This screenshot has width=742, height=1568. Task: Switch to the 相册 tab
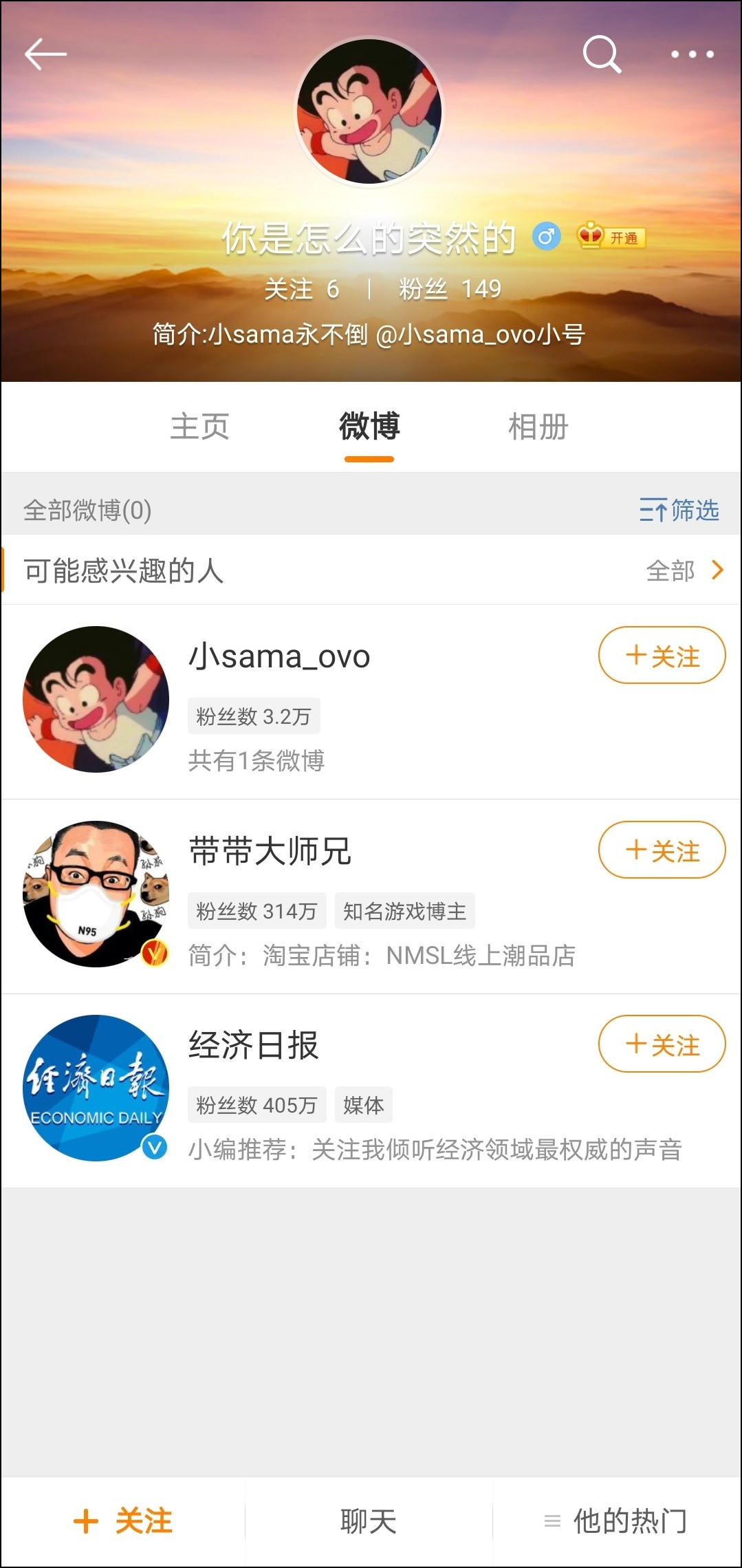point(538,427)
